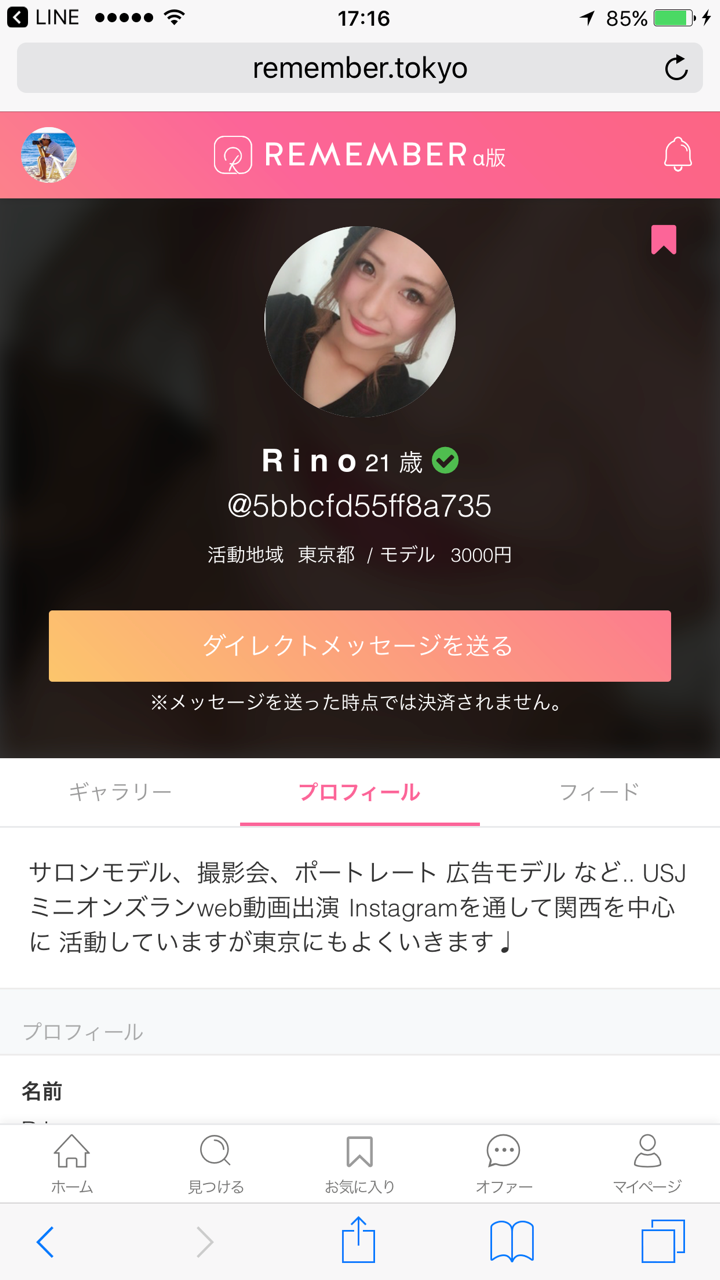The width and height of the screenshot is (720, 1280).
Task: Tap the ダイレクトメッセージを送る button
Action: (x=360, y=646)
